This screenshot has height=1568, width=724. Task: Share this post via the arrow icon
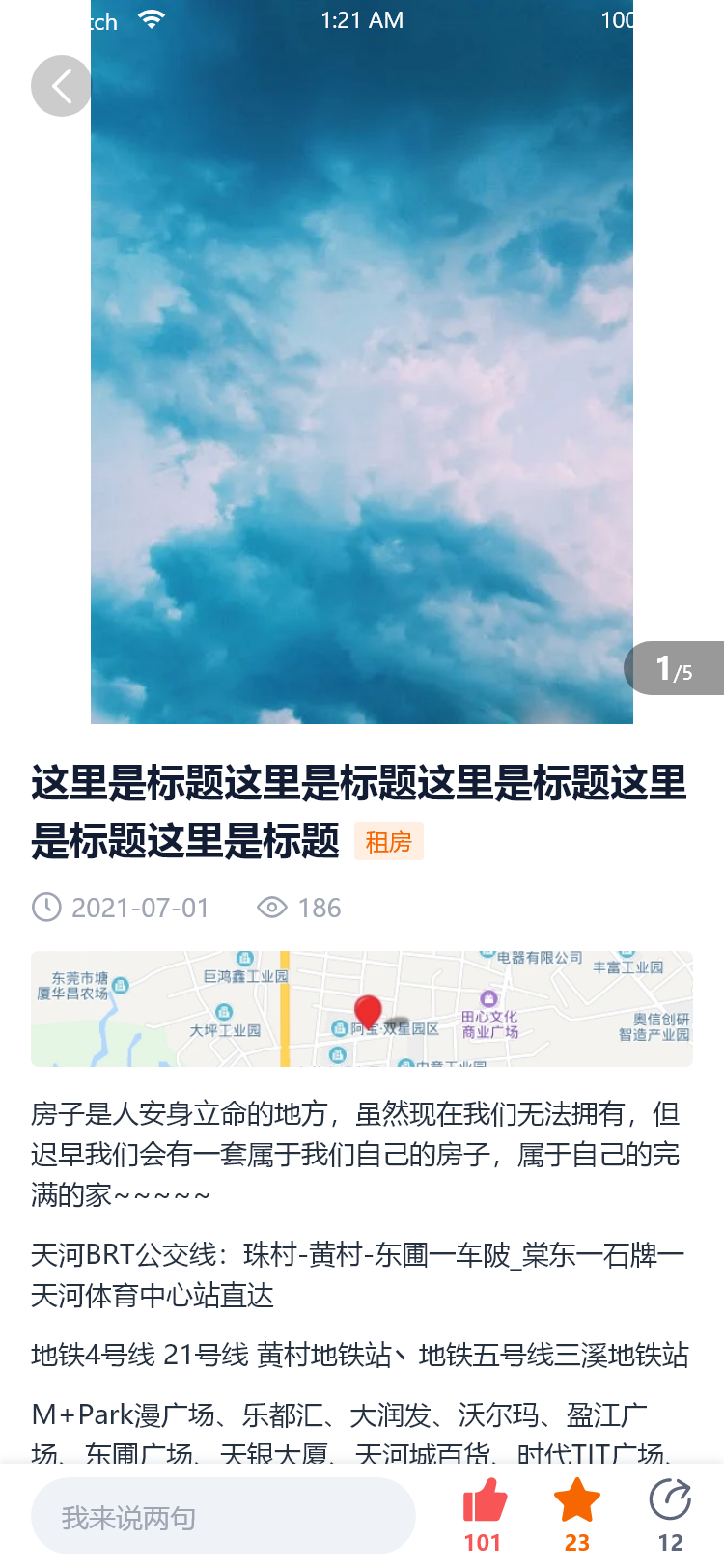pyautogui.click(x=670, y=1502)
